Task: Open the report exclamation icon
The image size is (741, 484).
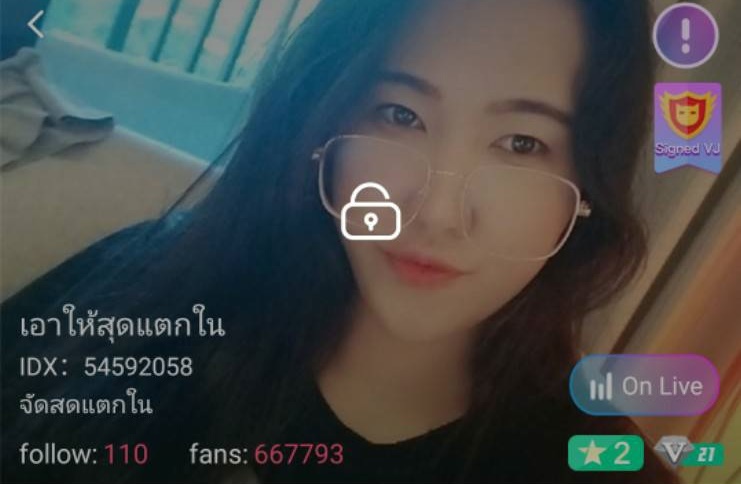Action: tap(686, 35)
